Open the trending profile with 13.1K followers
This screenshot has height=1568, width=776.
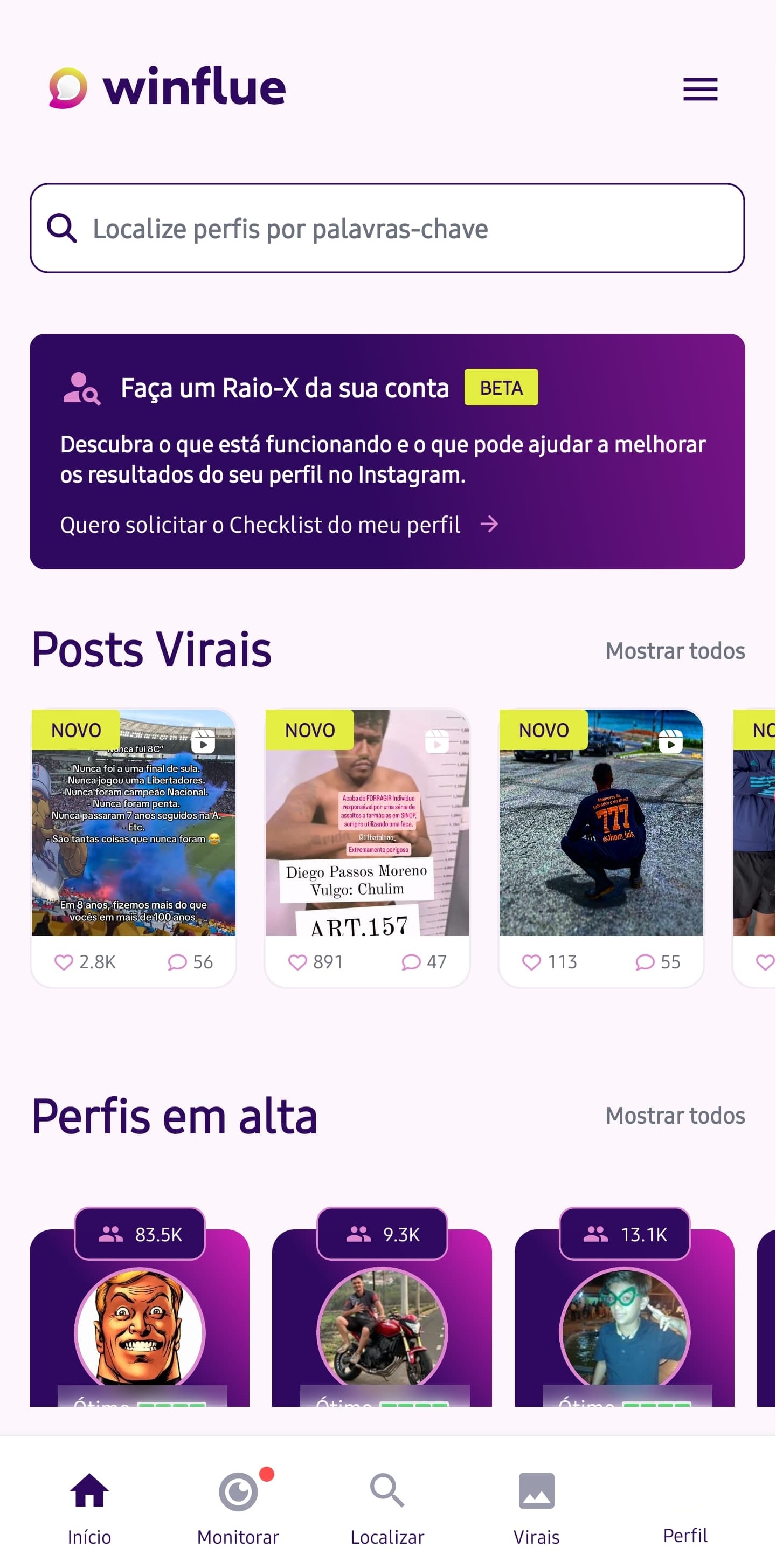(624, 1327)
